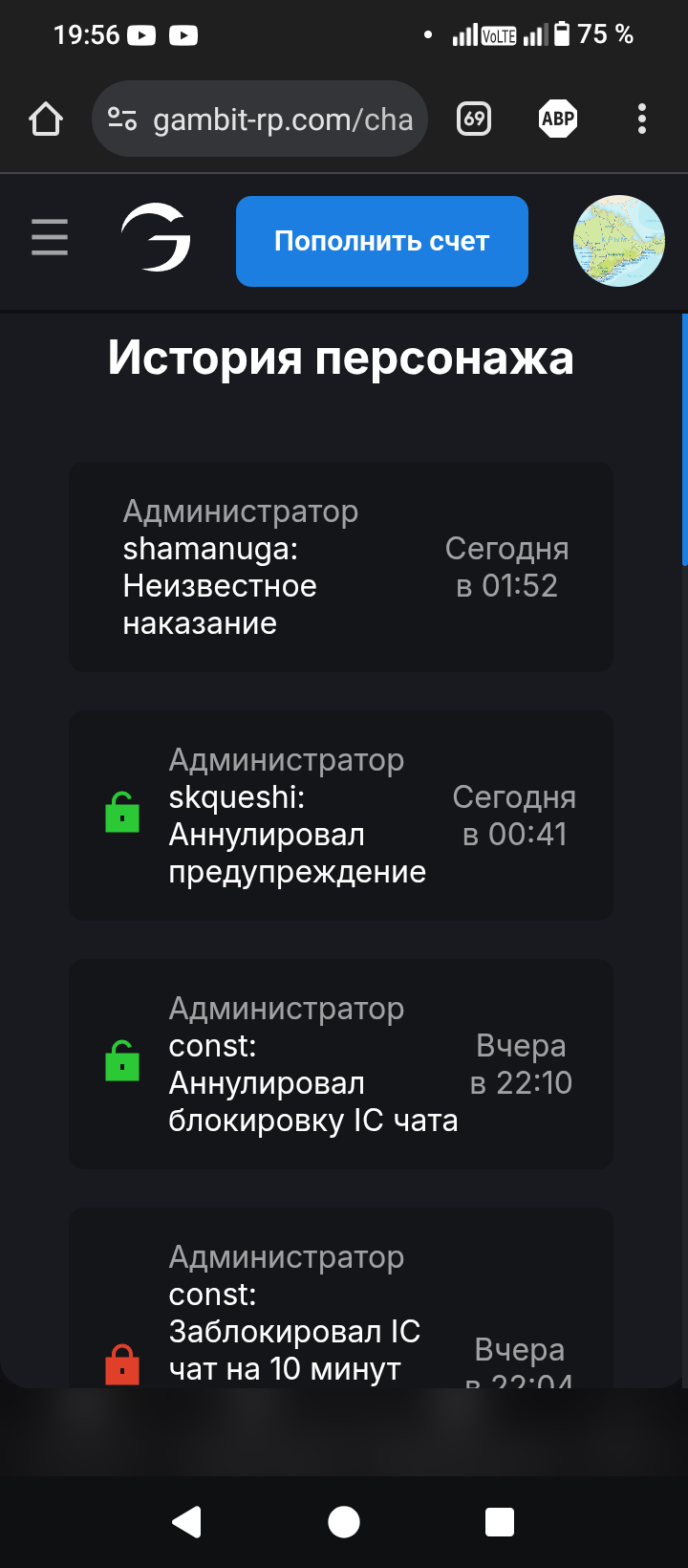Viewport: 688px width, 1568px height.
Task: Go to the Gambit logo home
Action: [x=156, y=239]
